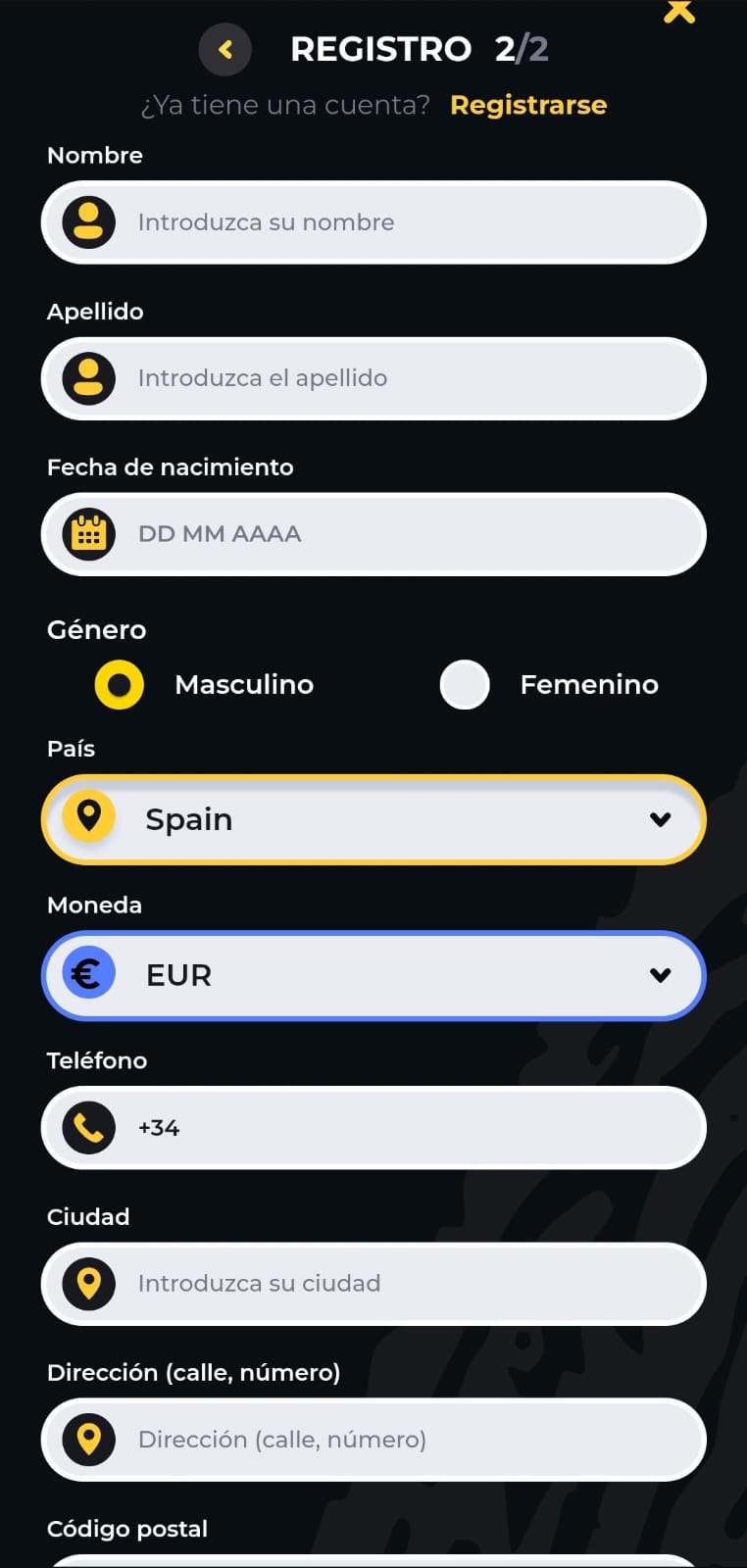Viewport: 747px width, 1568px height.
Task: Enter the Fecha de nacimiento field
Action: click(x=373, y=534)
